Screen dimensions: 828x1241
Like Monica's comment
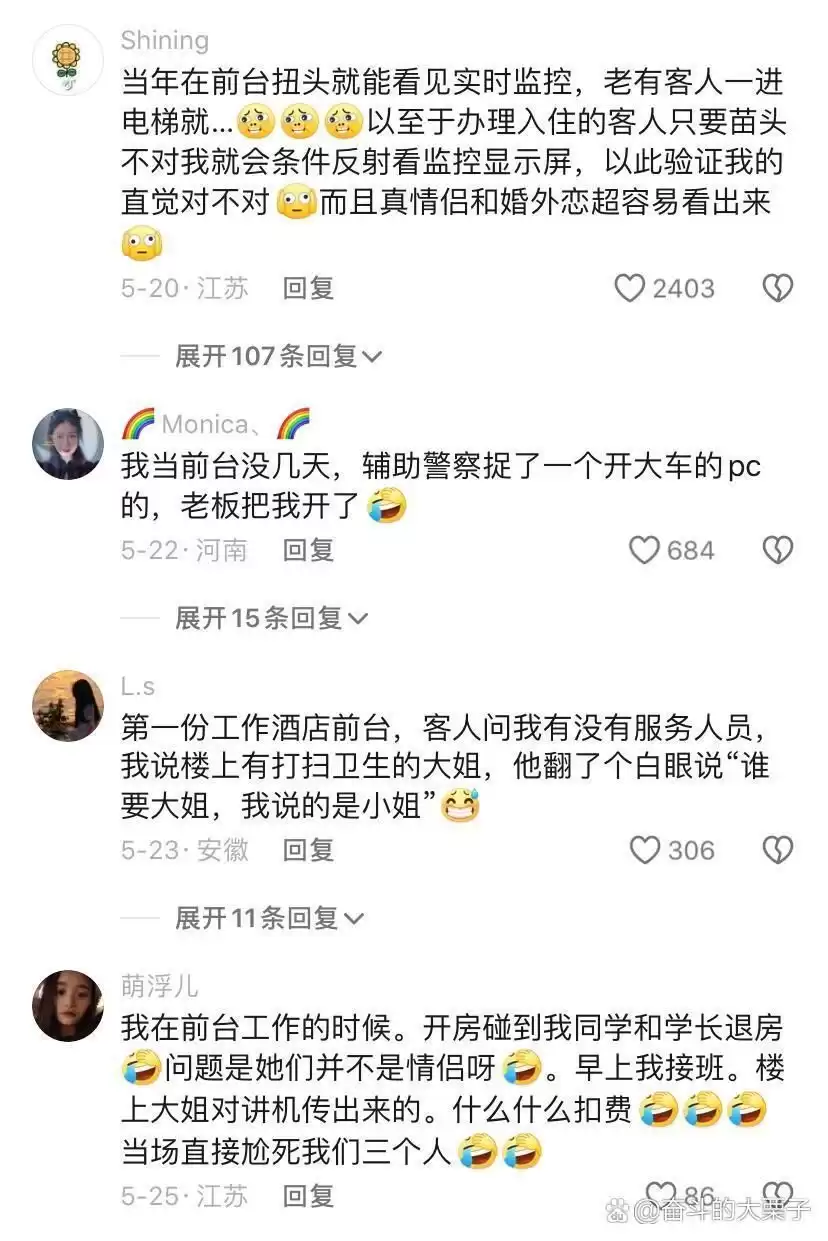click(x=645, y=550)
